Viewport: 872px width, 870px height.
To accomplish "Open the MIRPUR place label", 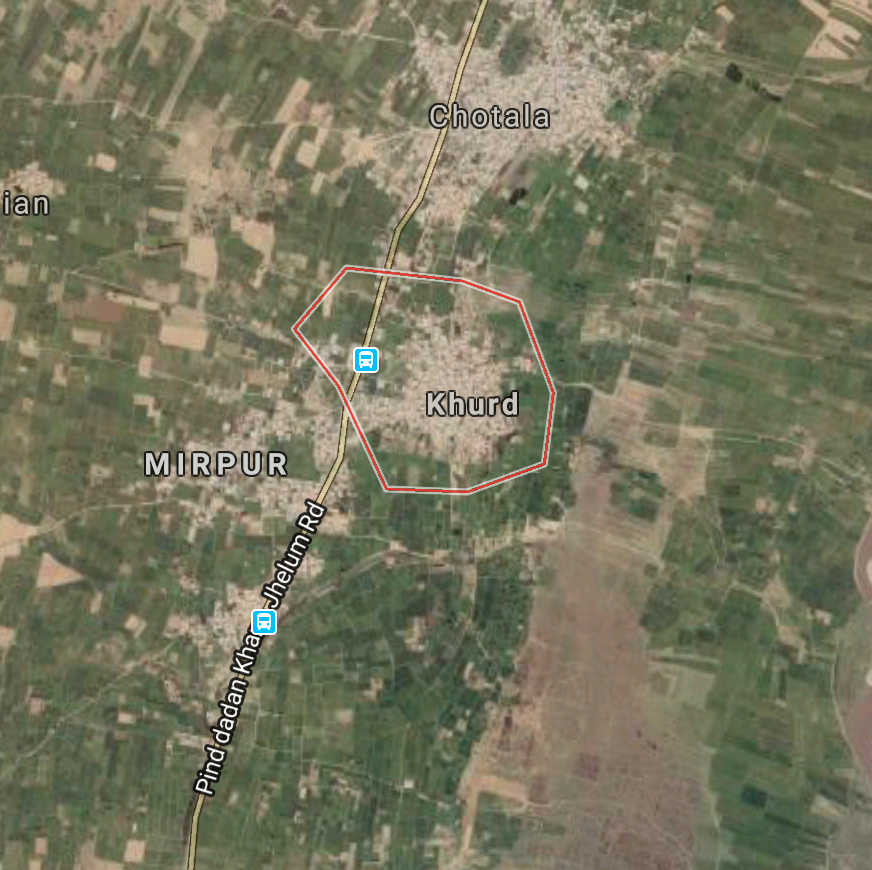I will click(x=217, y=464).
